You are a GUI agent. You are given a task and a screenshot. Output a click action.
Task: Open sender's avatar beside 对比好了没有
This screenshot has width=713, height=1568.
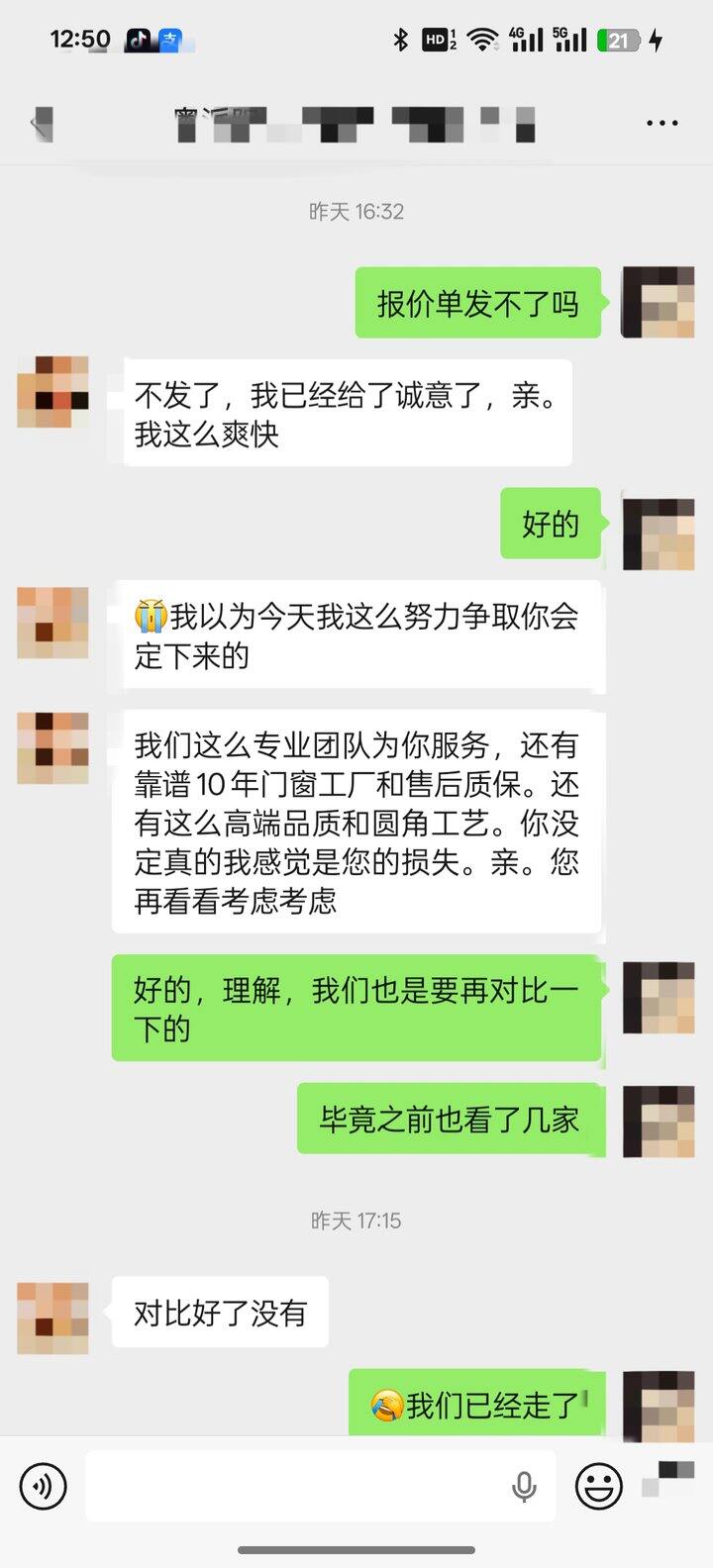53,1318
